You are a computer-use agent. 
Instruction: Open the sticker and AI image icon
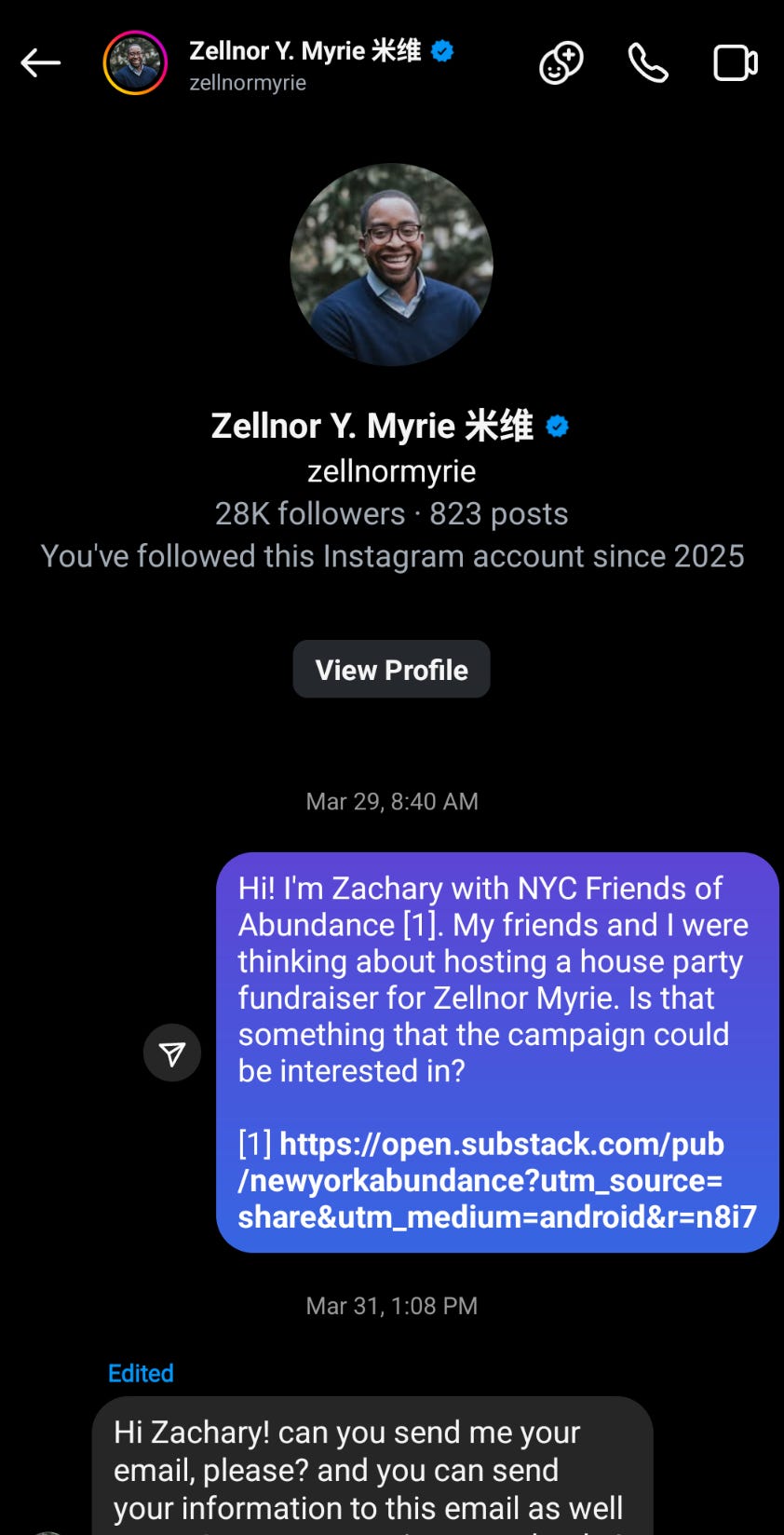pyautogui.click(x=561, y=63)
